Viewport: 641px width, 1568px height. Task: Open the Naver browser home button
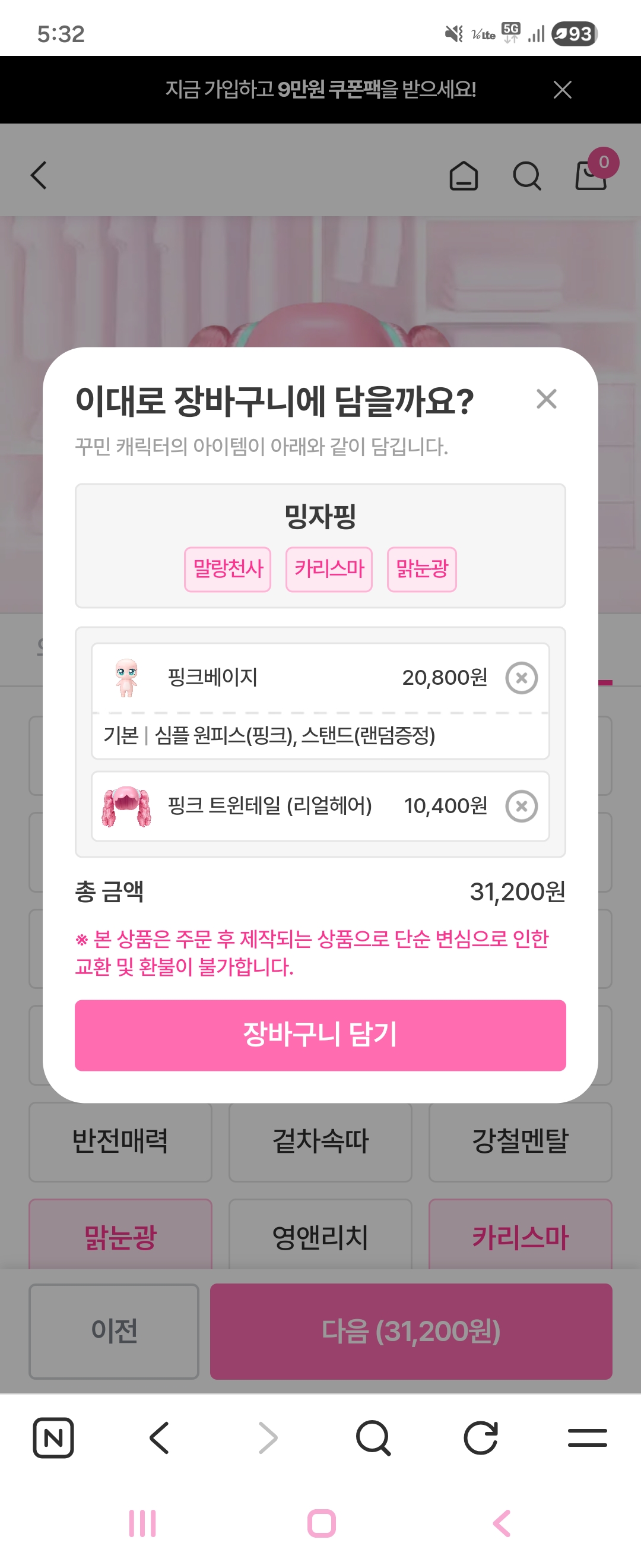pyautogui.click(x=53, y=1438)
